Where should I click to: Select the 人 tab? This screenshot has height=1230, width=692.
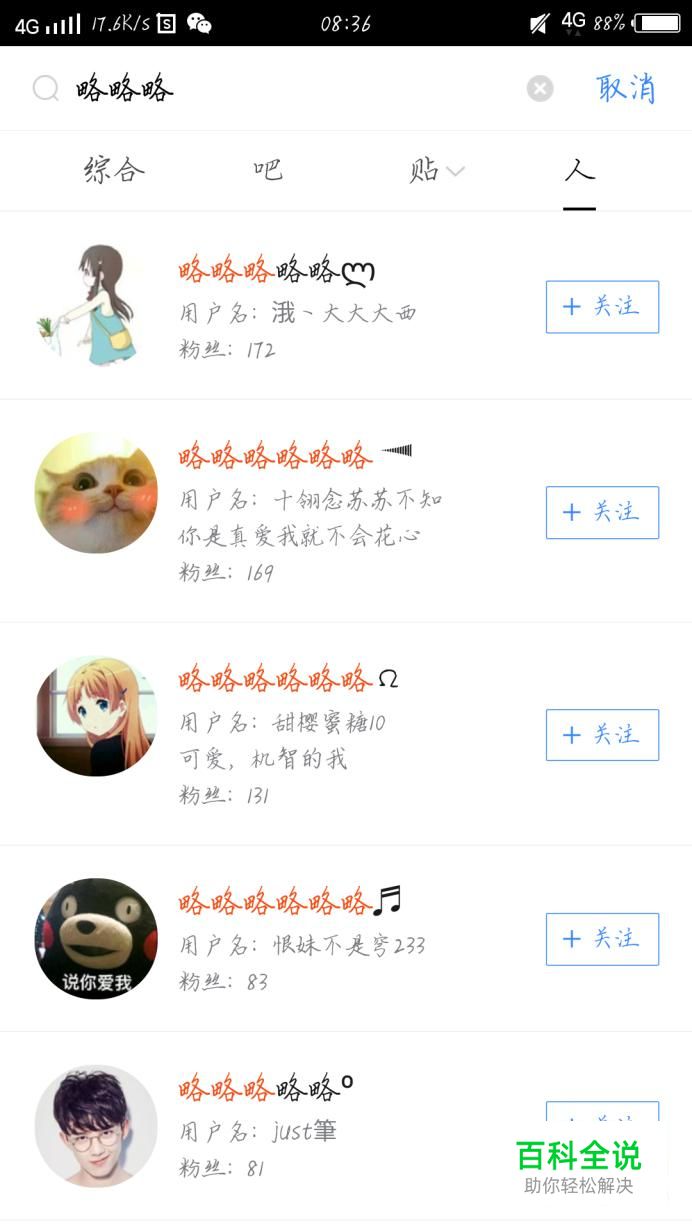(x=579, y=170)
